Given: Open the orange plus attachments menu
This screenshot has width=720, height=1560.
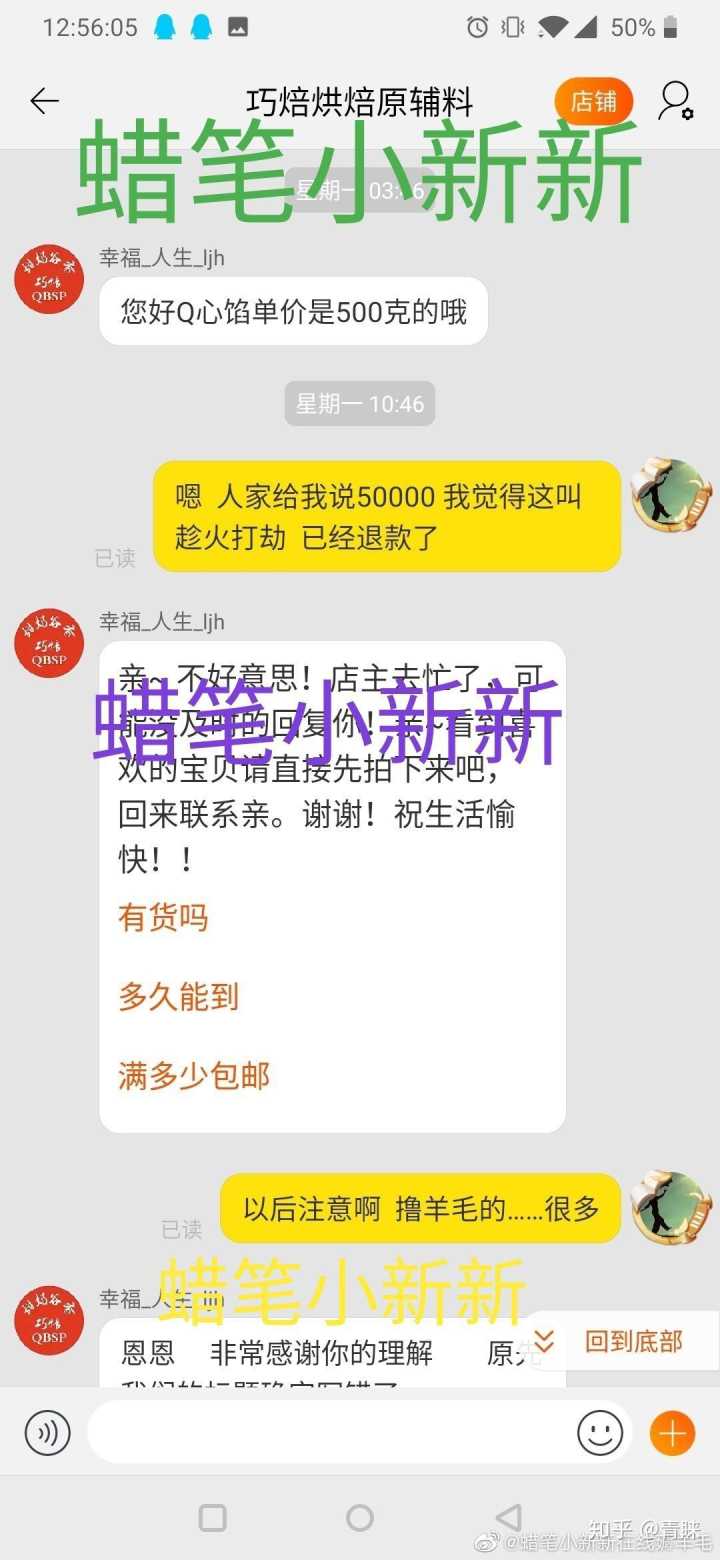Looking at the screenshot, I should click(x=672, y=1434).
